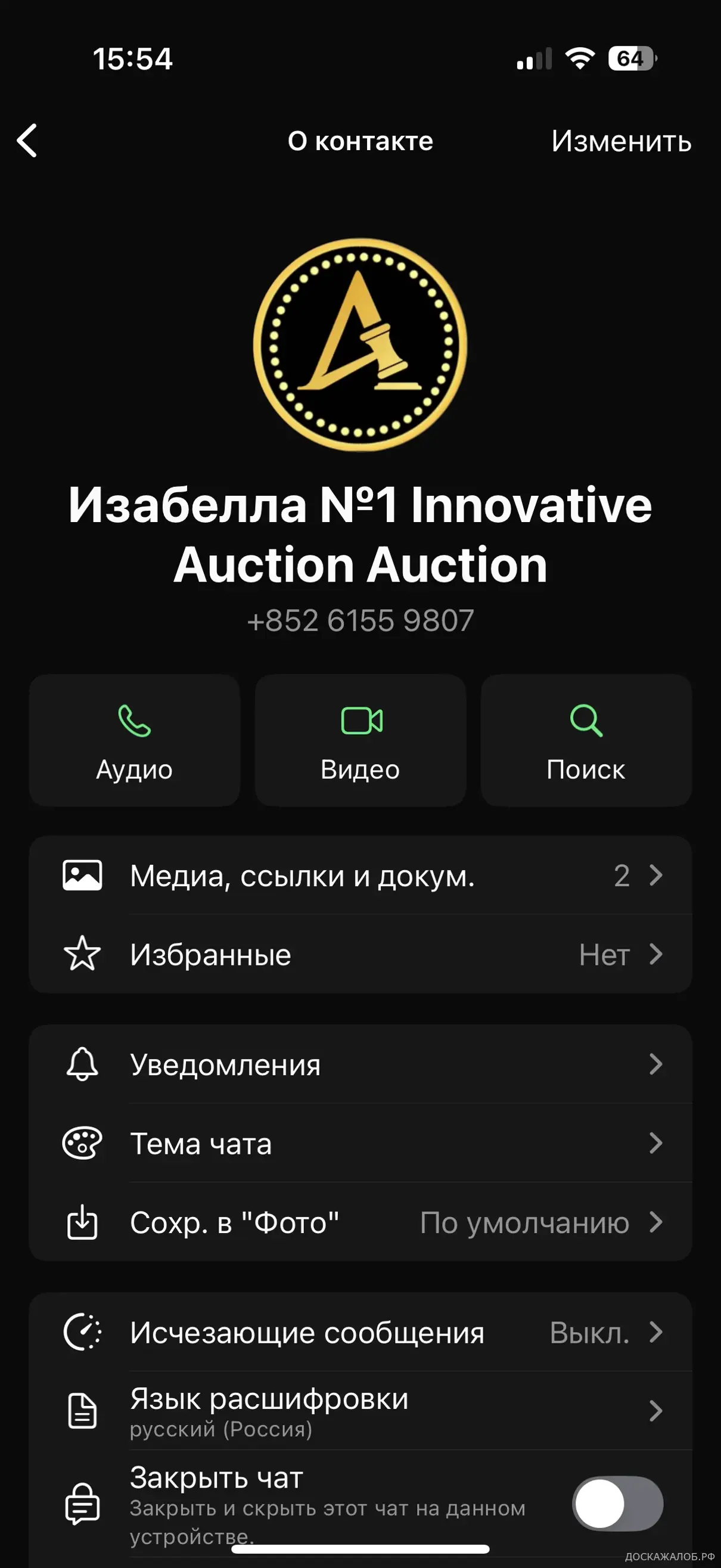721x1568 pixels.
Task: Open Язык расшифровки
Action: [360, 1411]
